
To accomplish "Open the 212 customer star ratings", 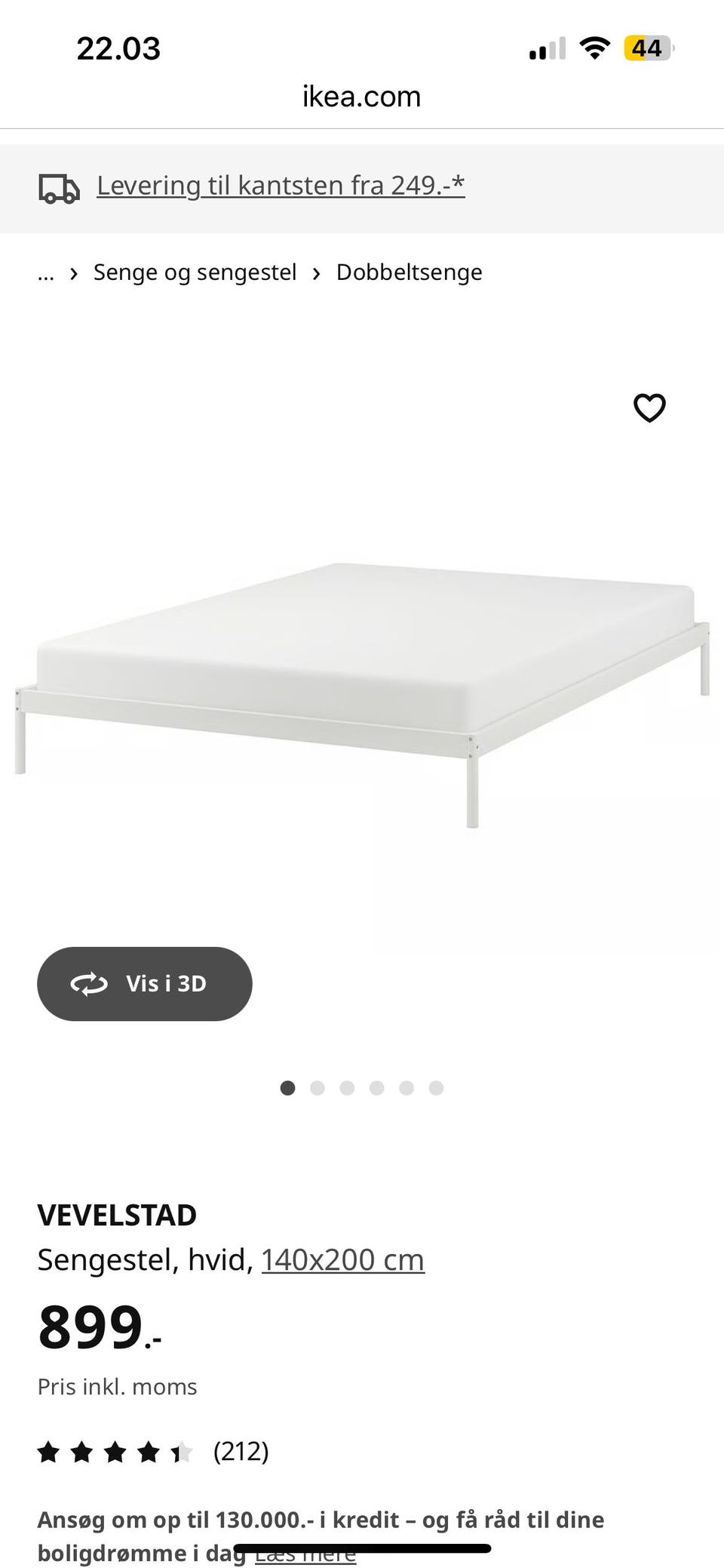I will [153, 1451].
